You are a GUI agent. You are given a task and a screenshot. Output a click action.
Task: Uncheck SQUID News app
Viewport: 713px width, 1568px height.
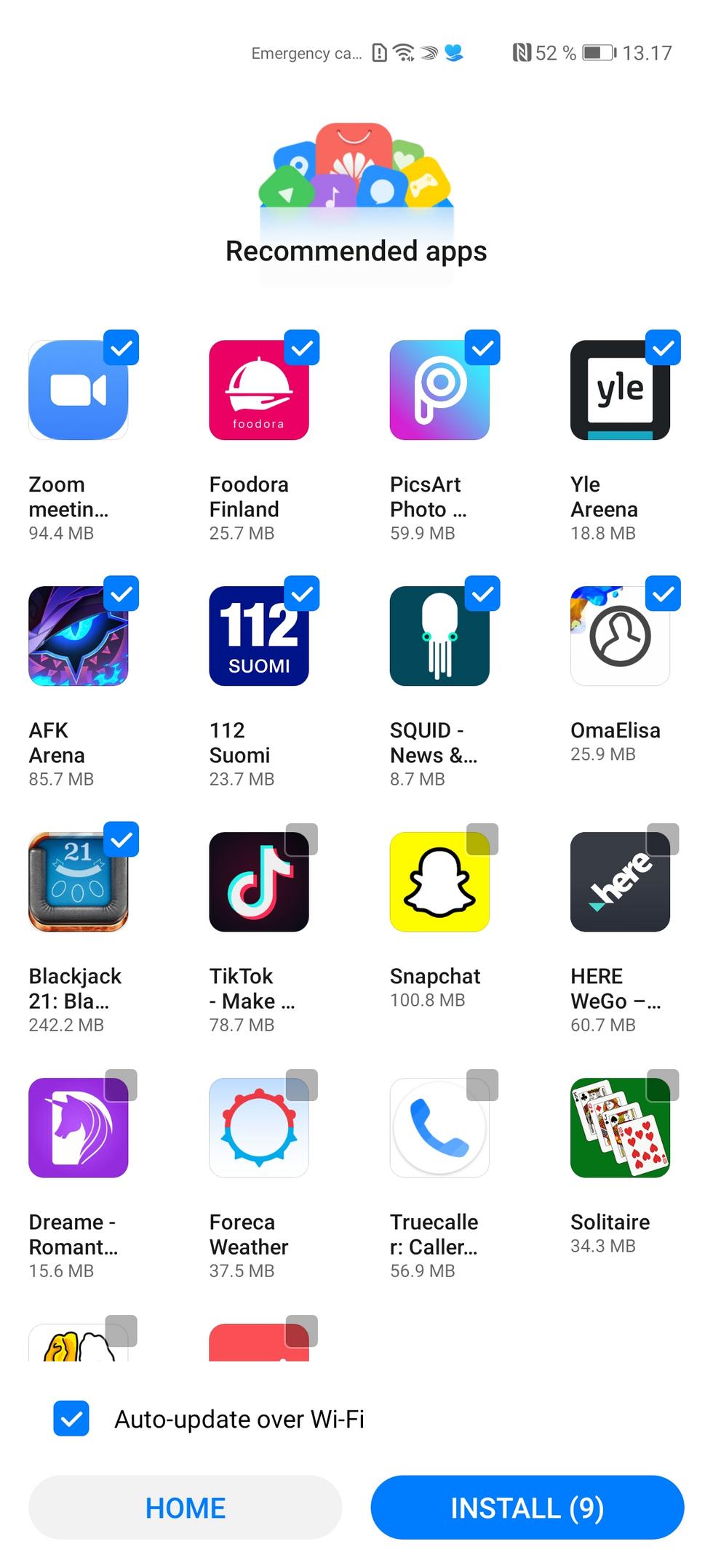point(482,593)
